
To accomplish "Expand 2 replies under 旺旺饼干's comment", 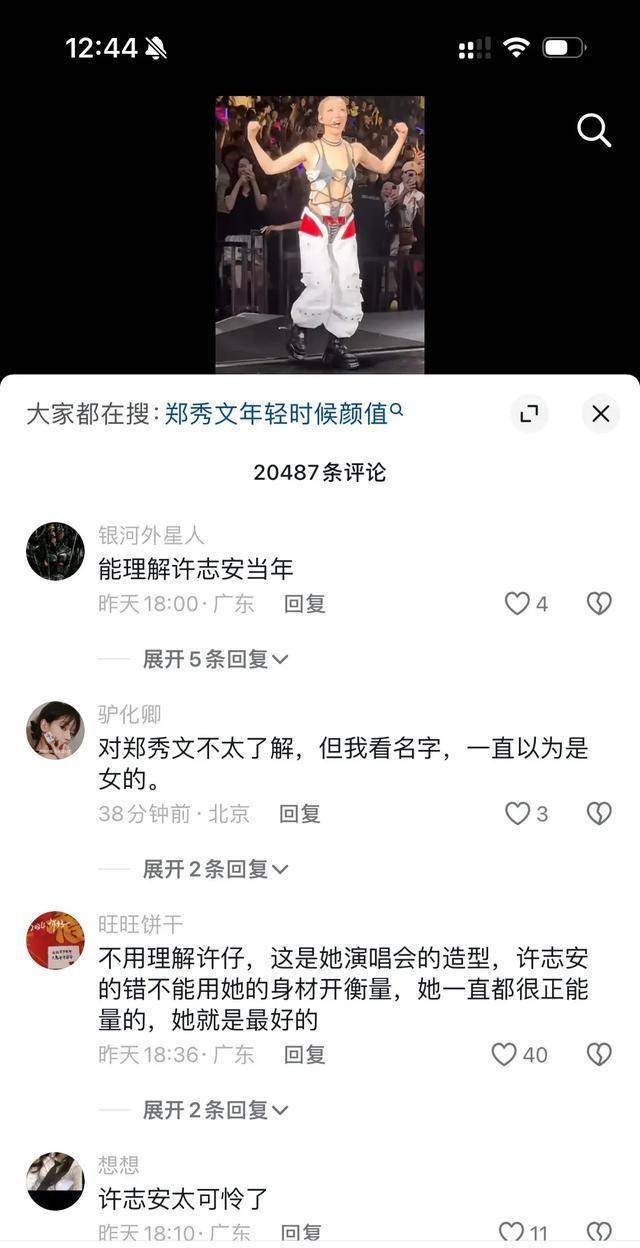I will [215, 1110].
